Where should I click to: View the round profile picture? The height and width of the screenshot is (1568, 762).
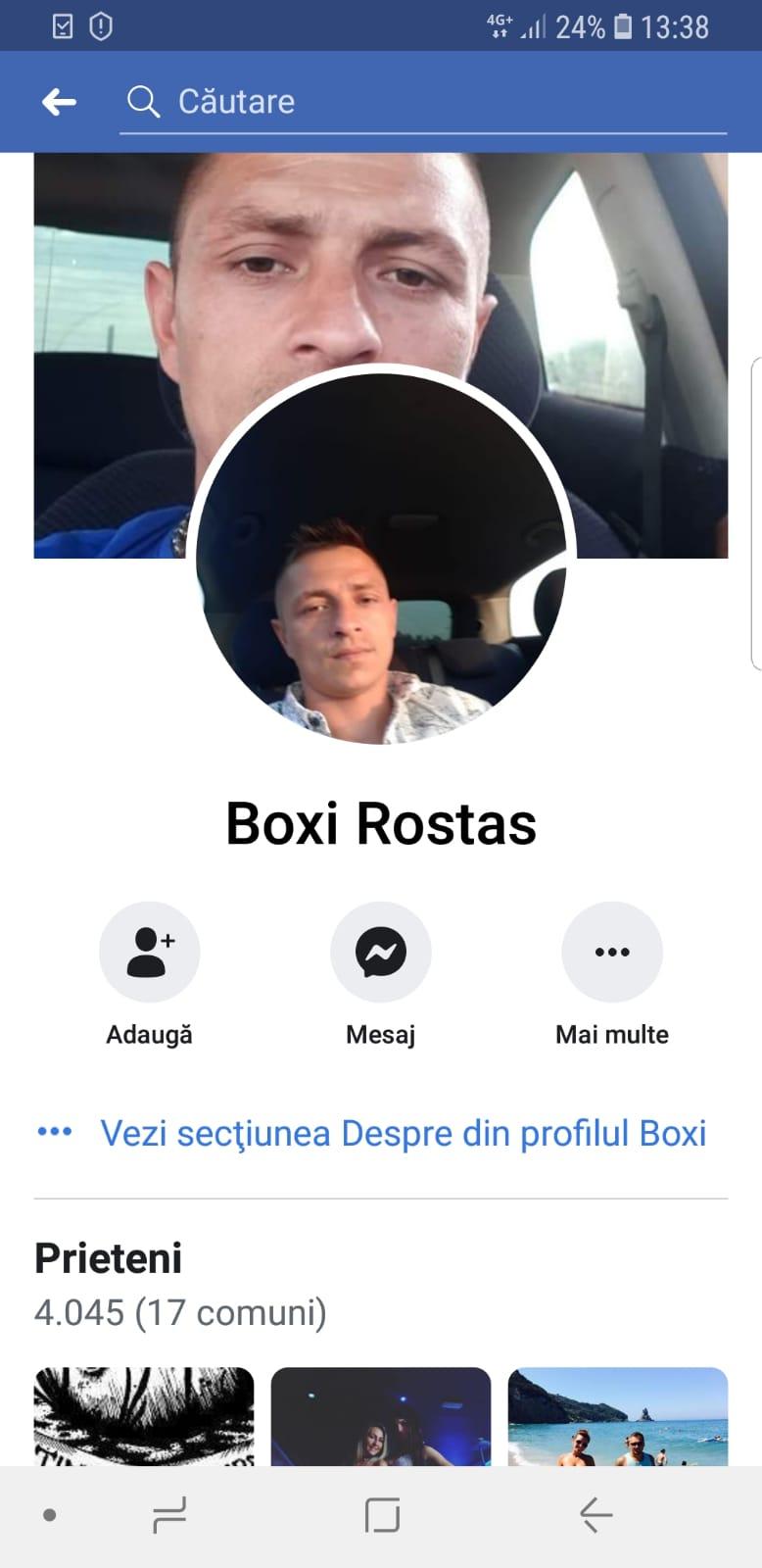pyautogui.click(x=381, y=559)
